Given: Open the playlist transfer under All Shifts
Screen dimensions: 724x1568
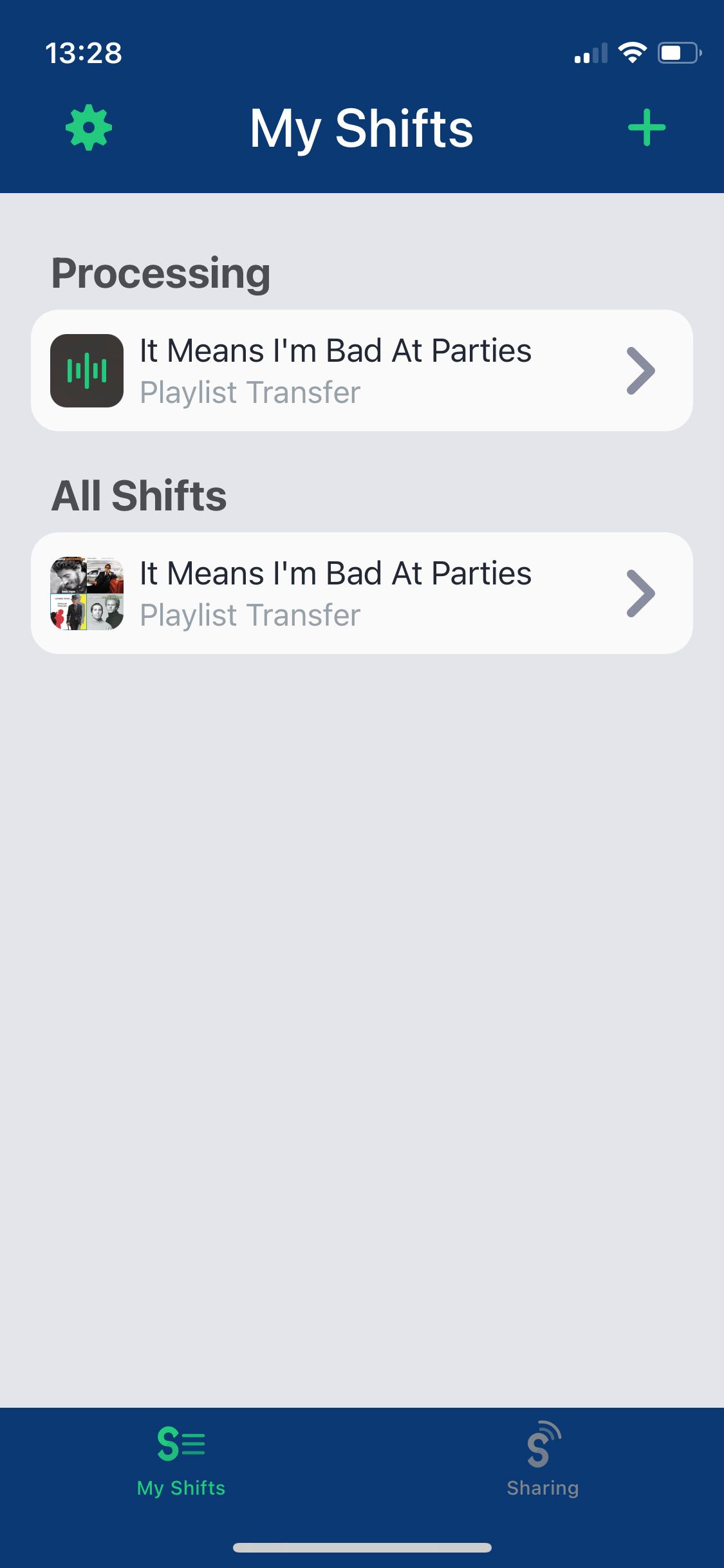Looking at the screenshot, I should (x=362, y=593).
